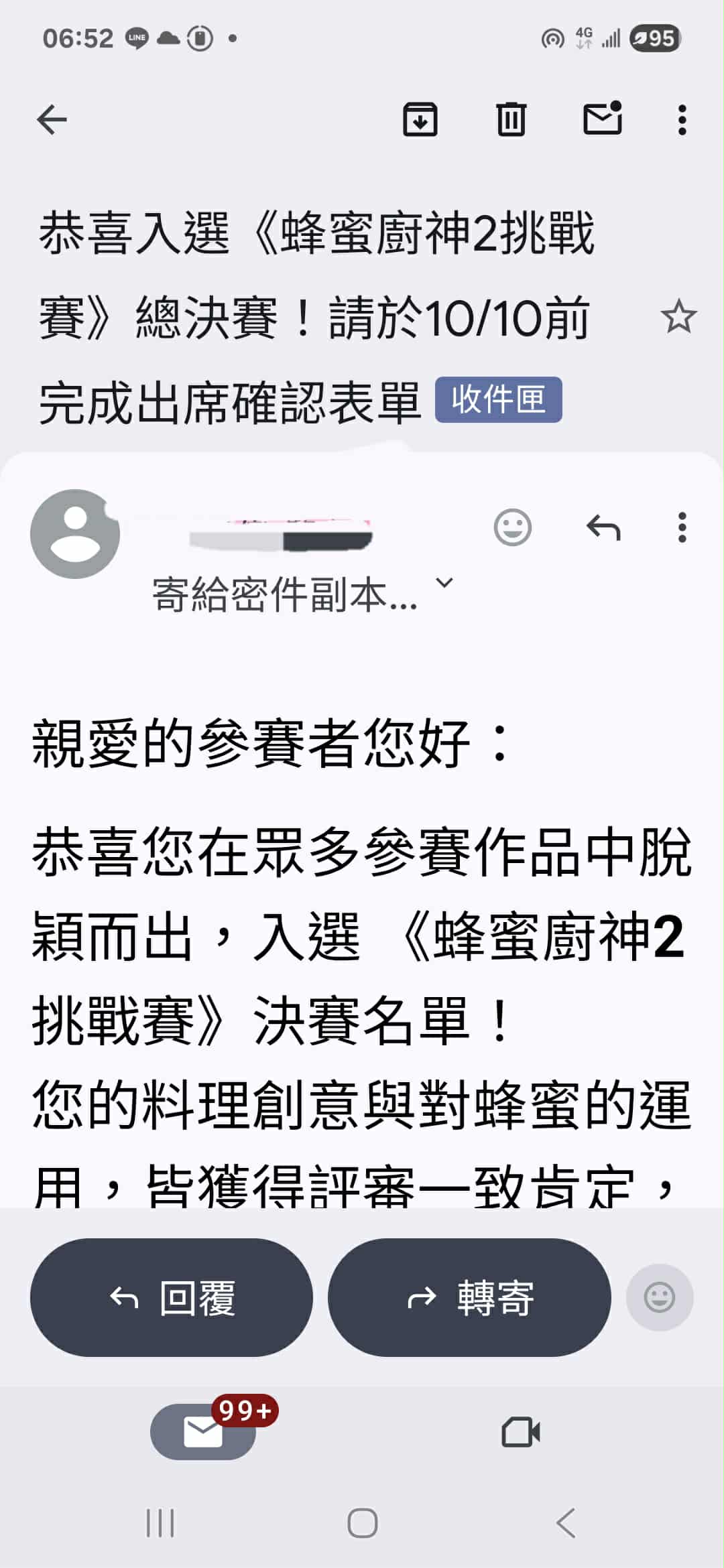
Task: Delete this email with the trash icon
Action: pyautogui.click(x=511, y=121)
